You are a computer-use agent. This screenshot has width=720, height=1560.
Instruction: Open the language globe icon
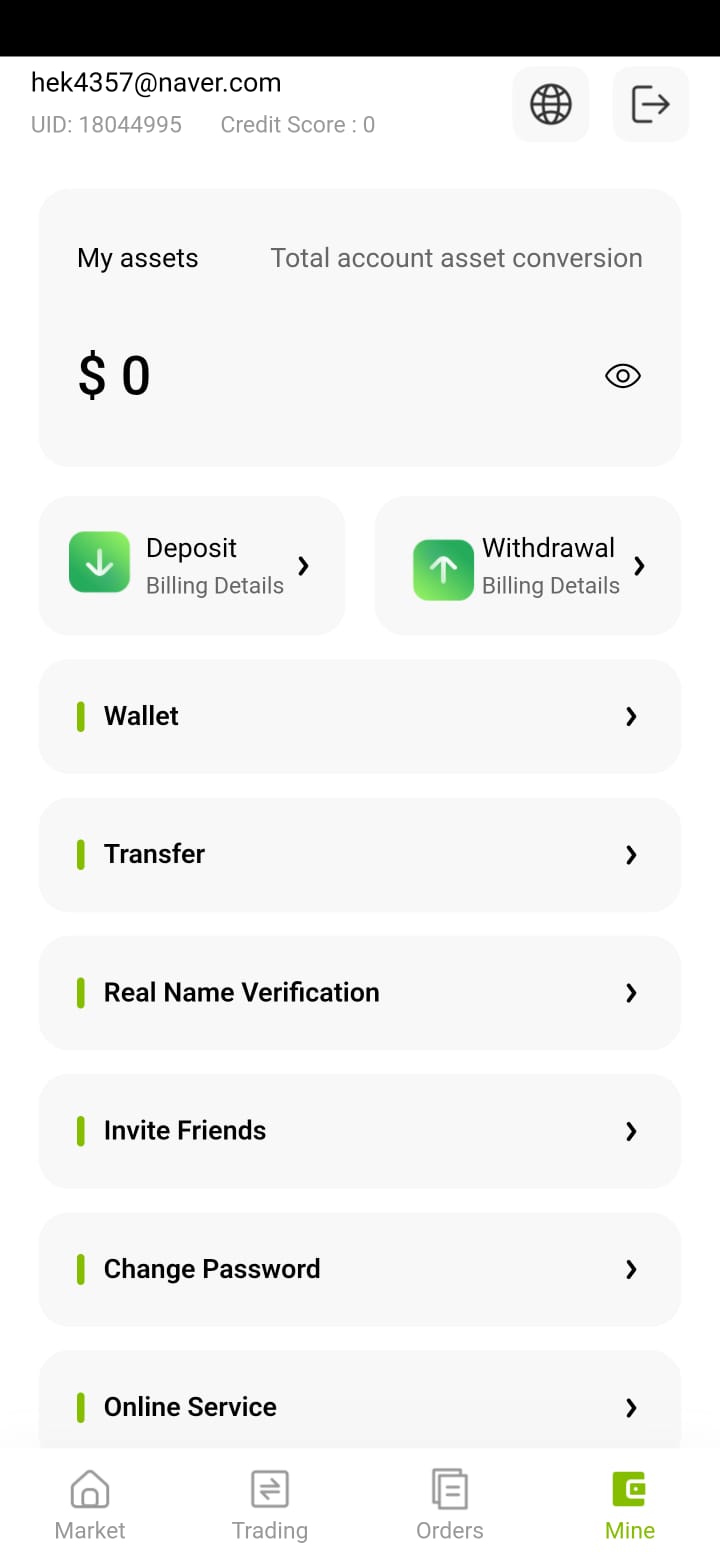click(x=551, y=104)
